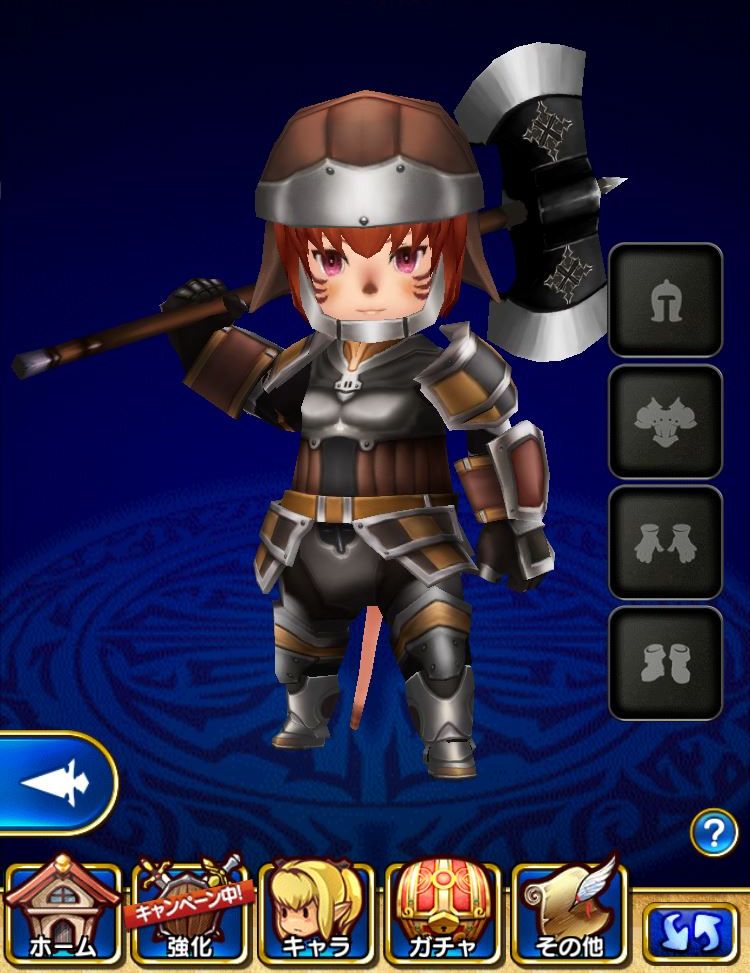750x973 pixels.
Task: Open the ガチャ tab
Action: [443, 913]
